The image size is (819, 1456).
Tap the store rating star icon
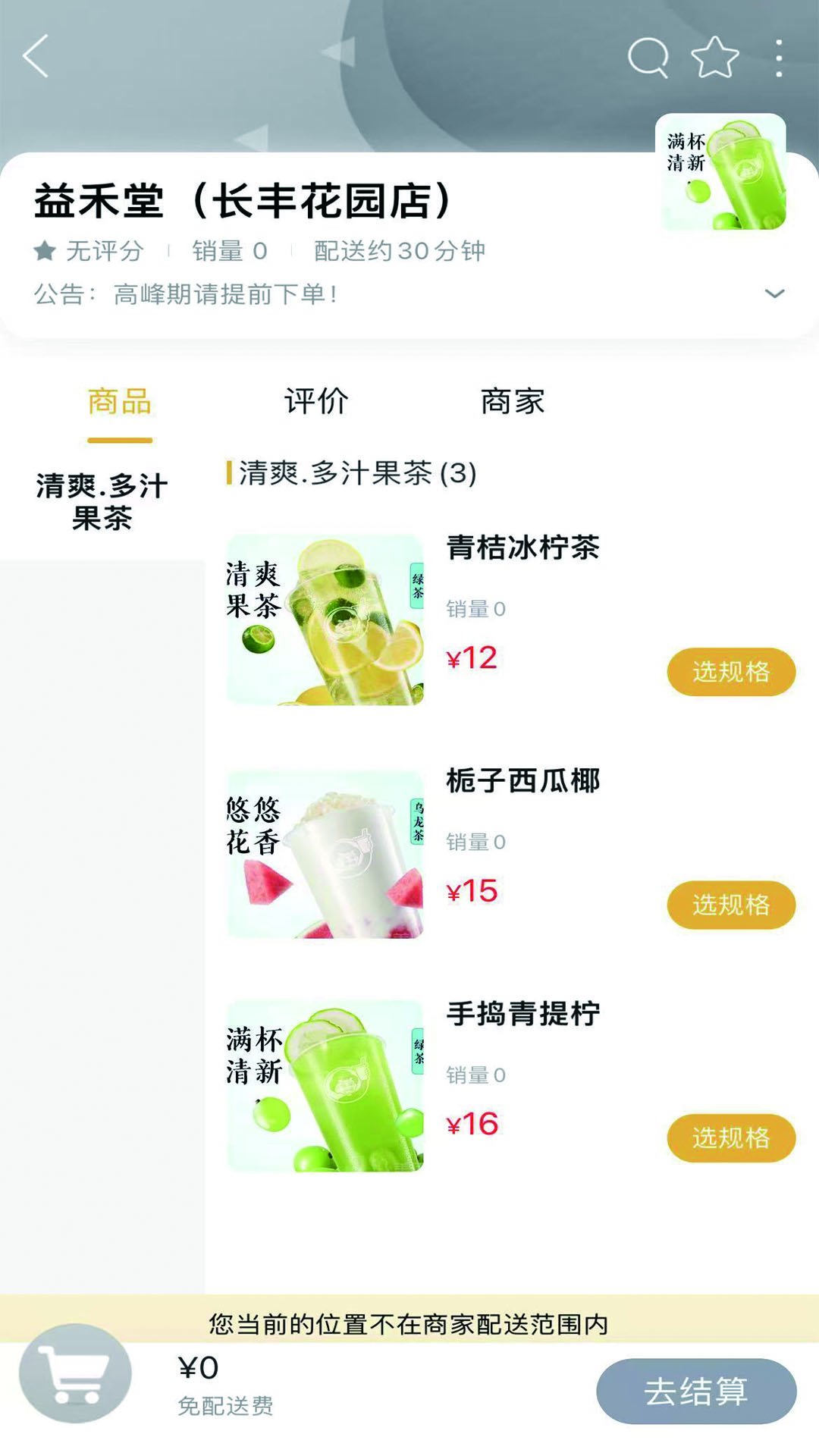click(43, 251)
